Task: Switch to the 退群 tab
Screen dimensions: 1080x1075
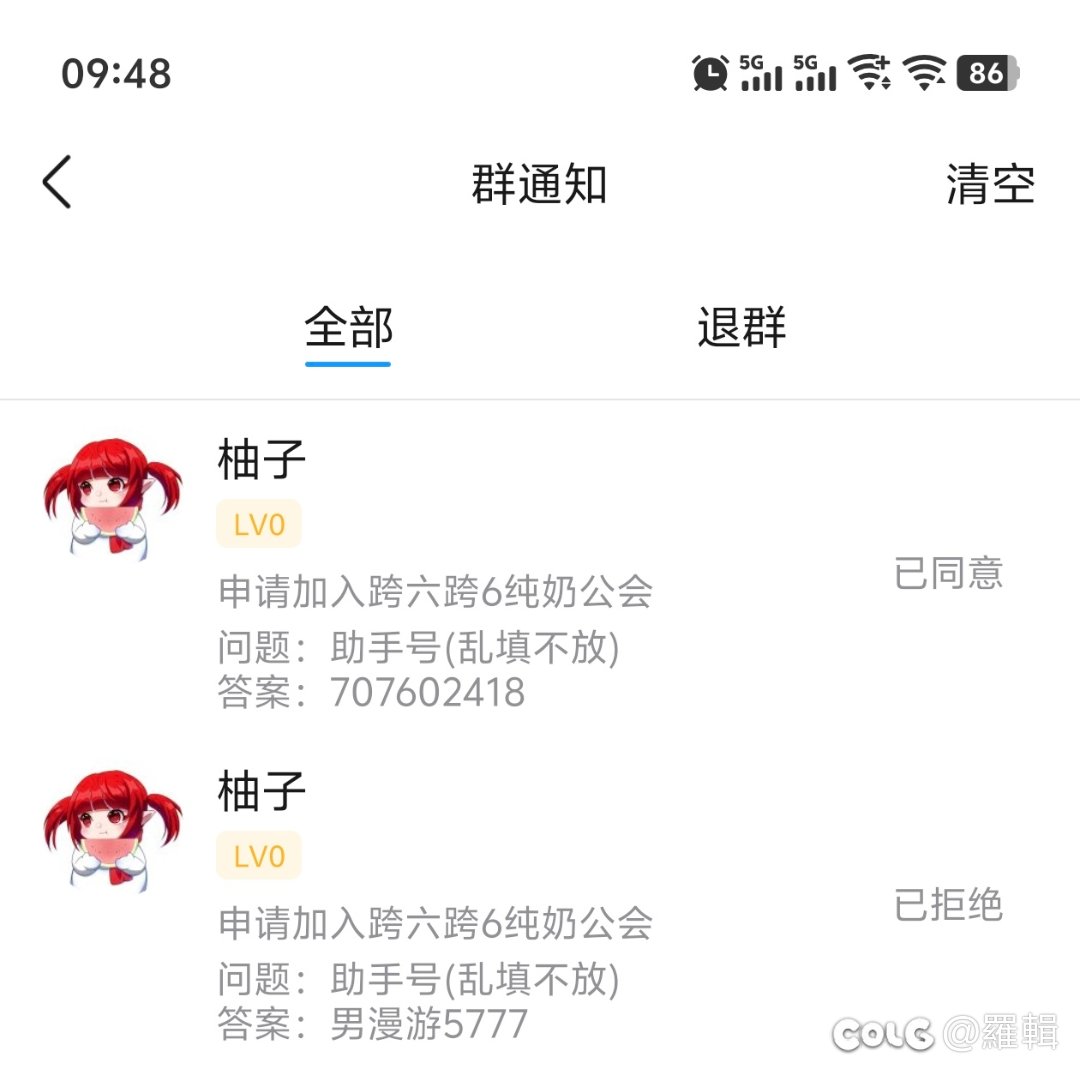Action: pos(741,328)
